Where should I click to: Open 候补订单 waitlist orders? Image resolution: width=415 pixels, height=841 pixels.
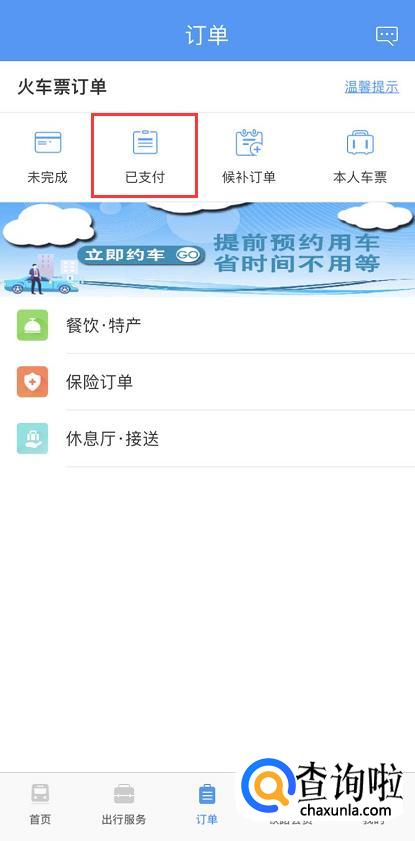click(249, 156)
